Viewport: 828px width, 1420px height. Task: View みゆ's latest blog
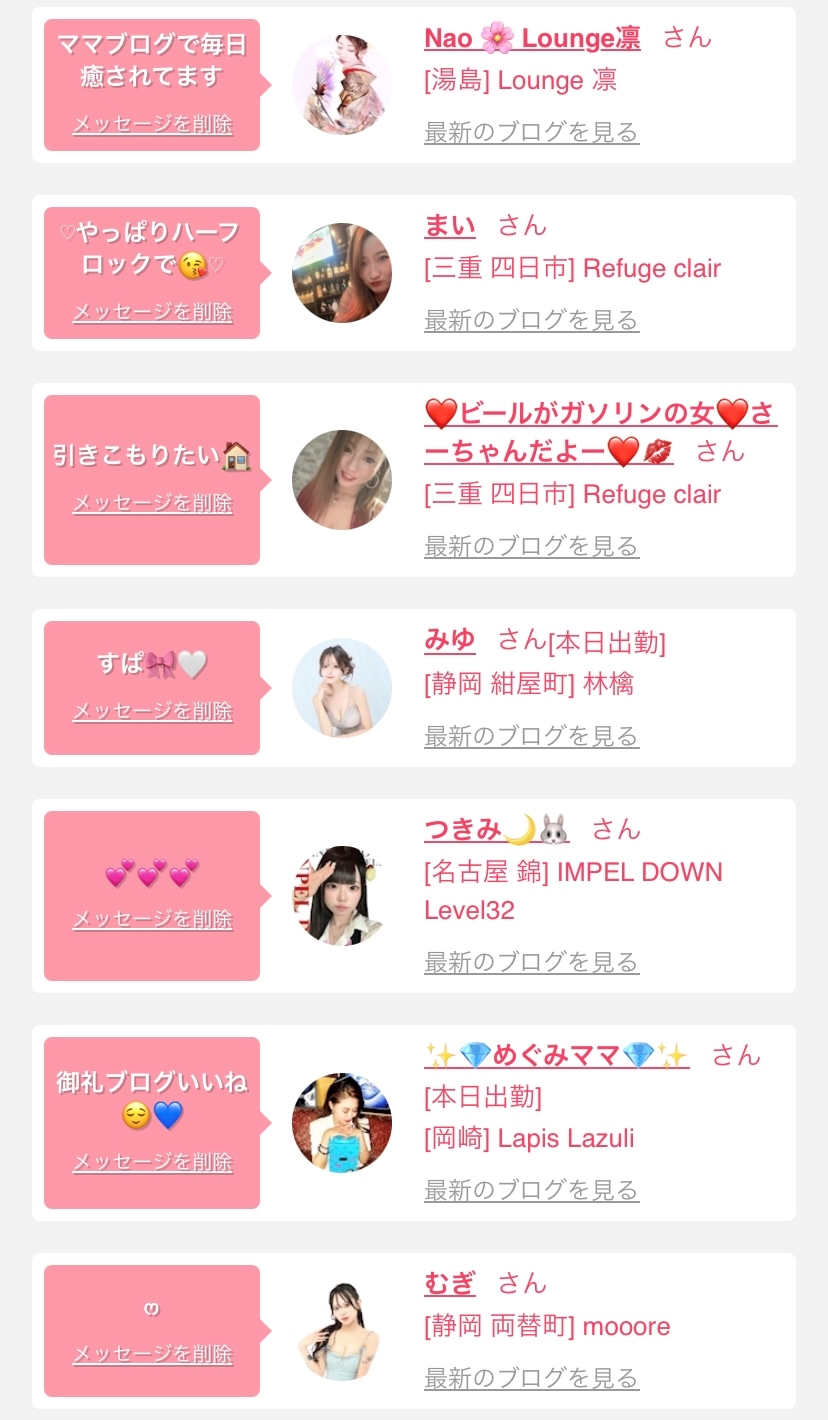(x=531, y=736)
